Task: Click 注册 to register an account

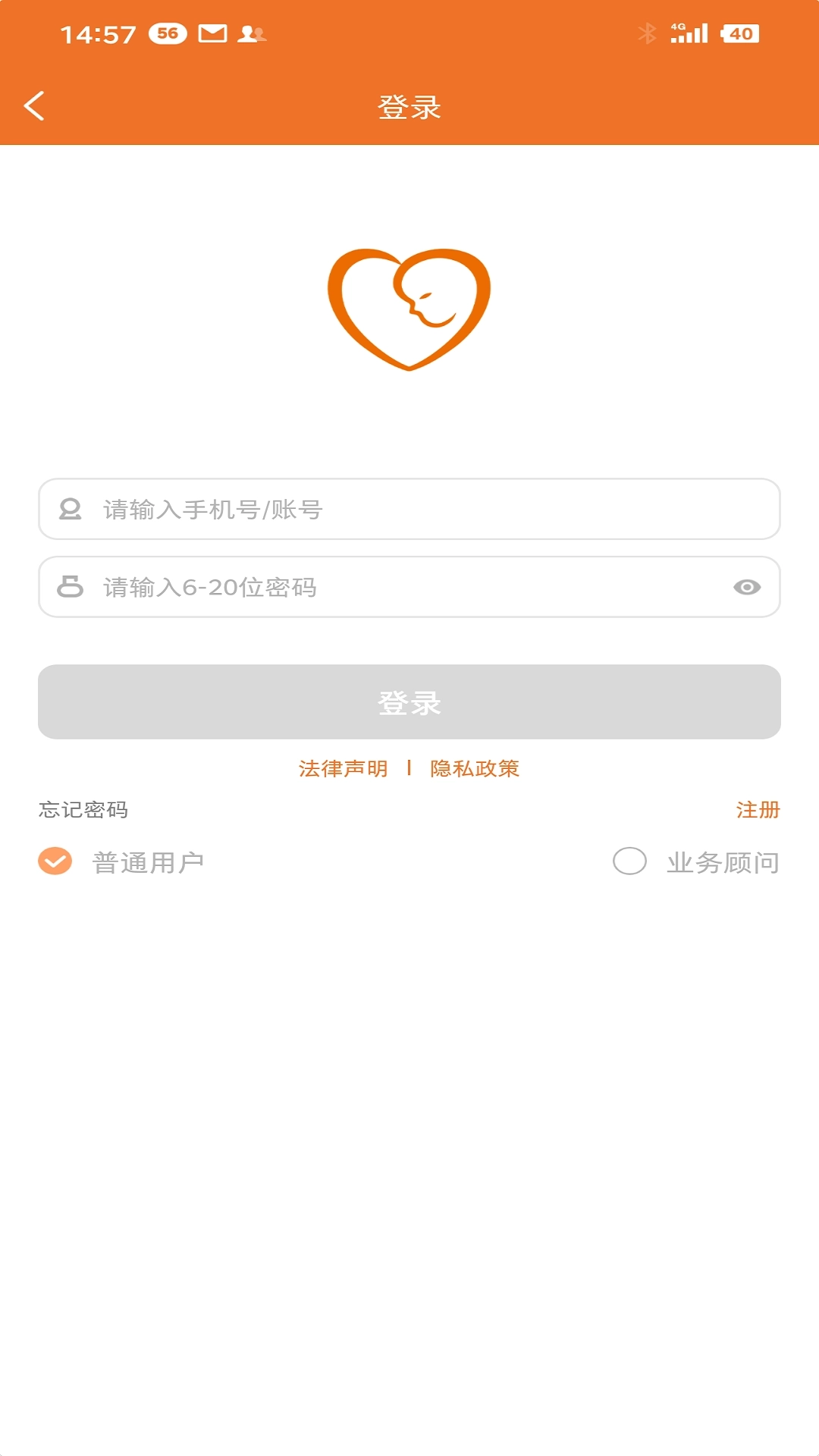Action: tap(758, 809)
